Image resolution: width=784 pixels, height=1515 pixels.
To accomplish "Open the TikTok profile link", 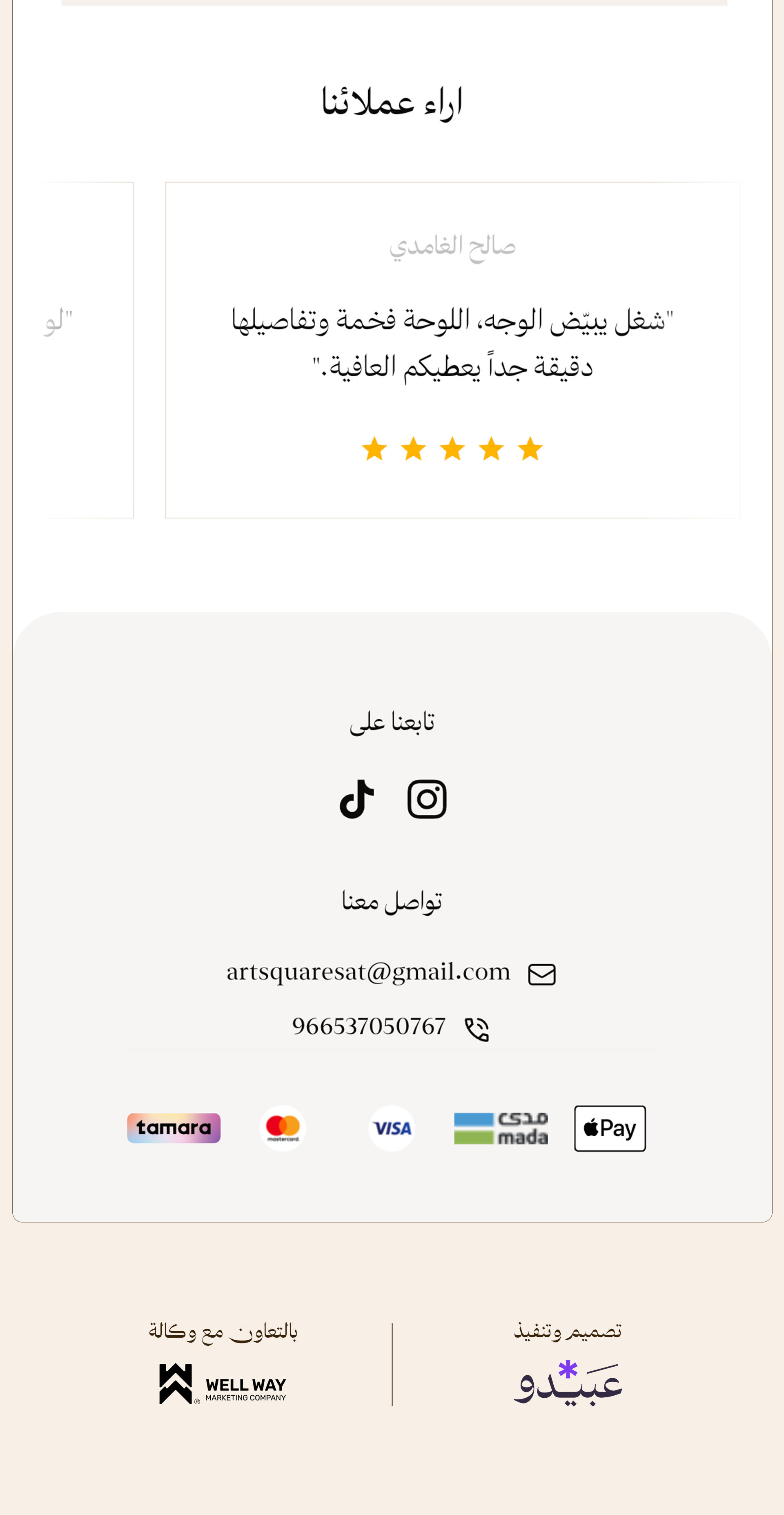I will pyautogui.click(x=357, y=799).
